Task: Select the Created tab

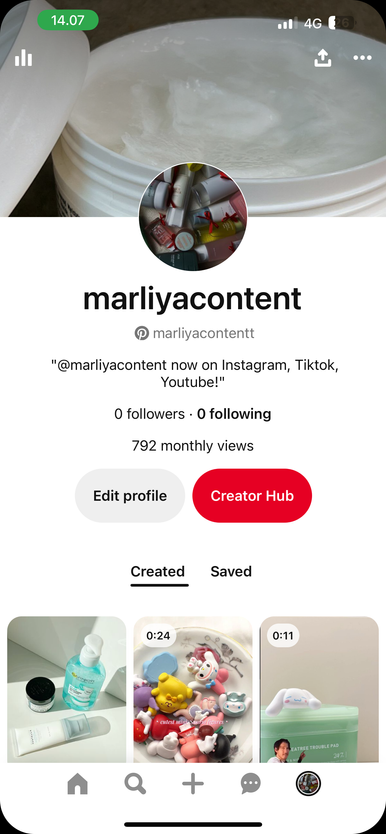Action: [158, 572]
